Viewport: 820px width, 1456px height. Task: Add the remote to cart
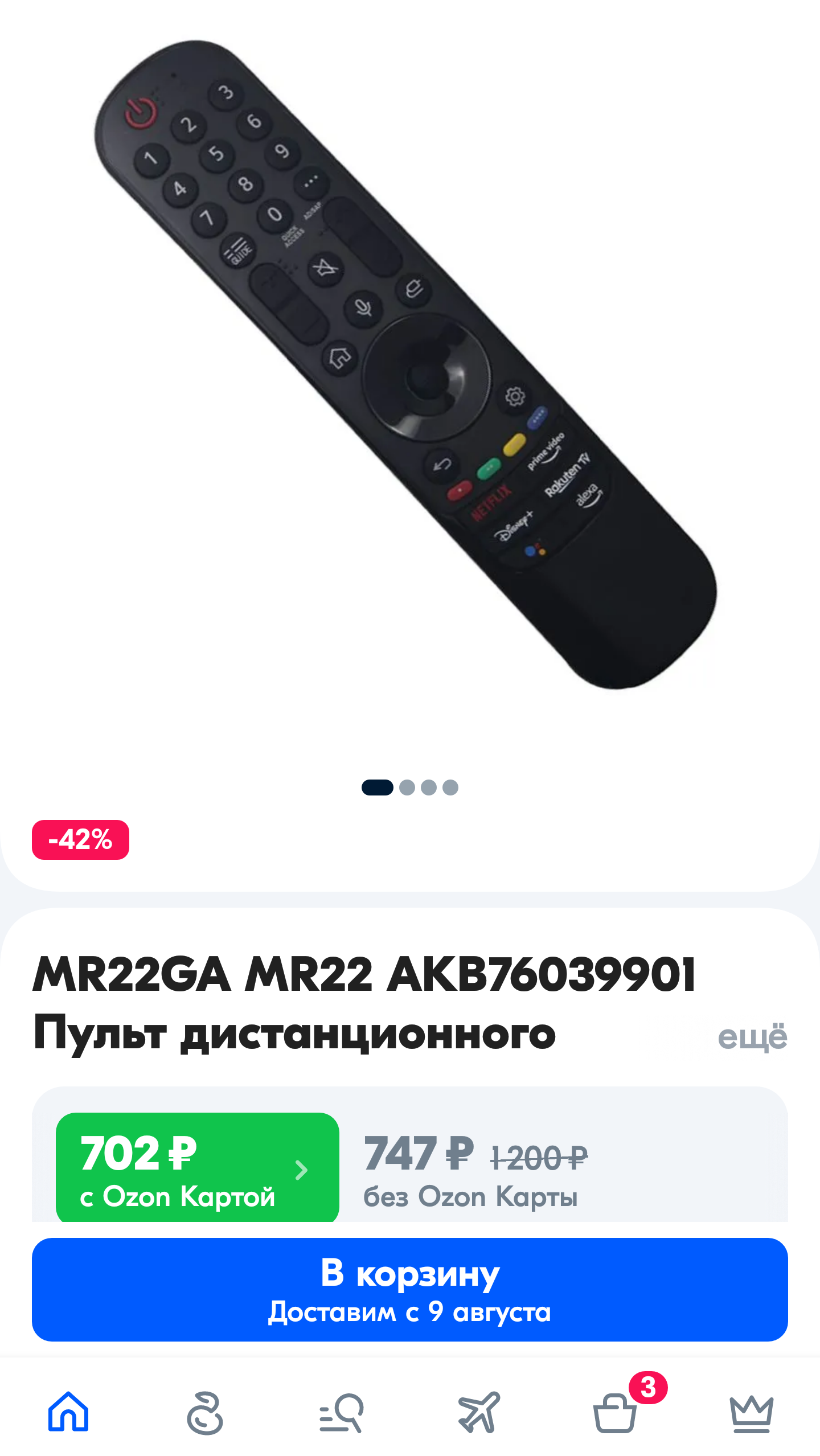410,1290
